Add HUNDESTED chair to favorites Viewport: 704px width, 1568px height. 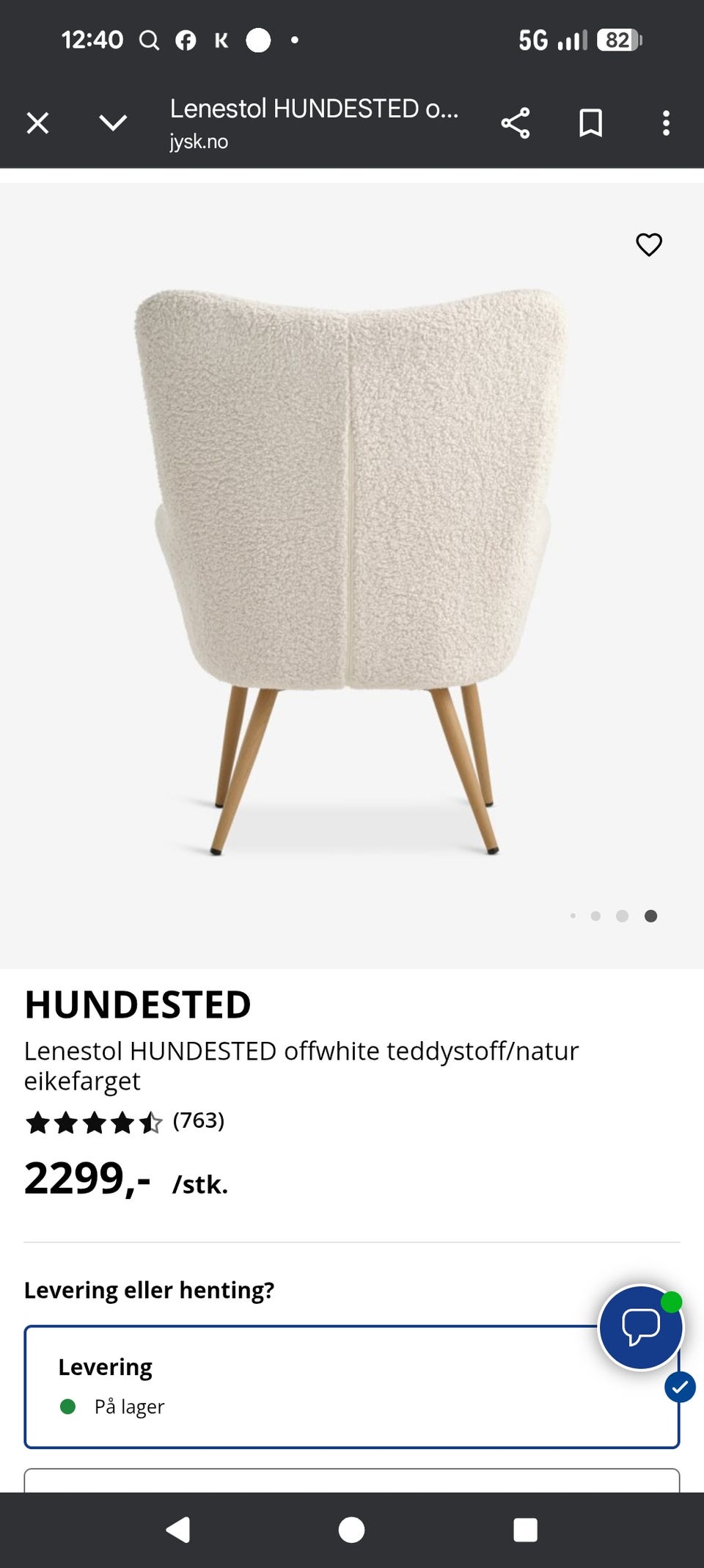tap(649, 244)
